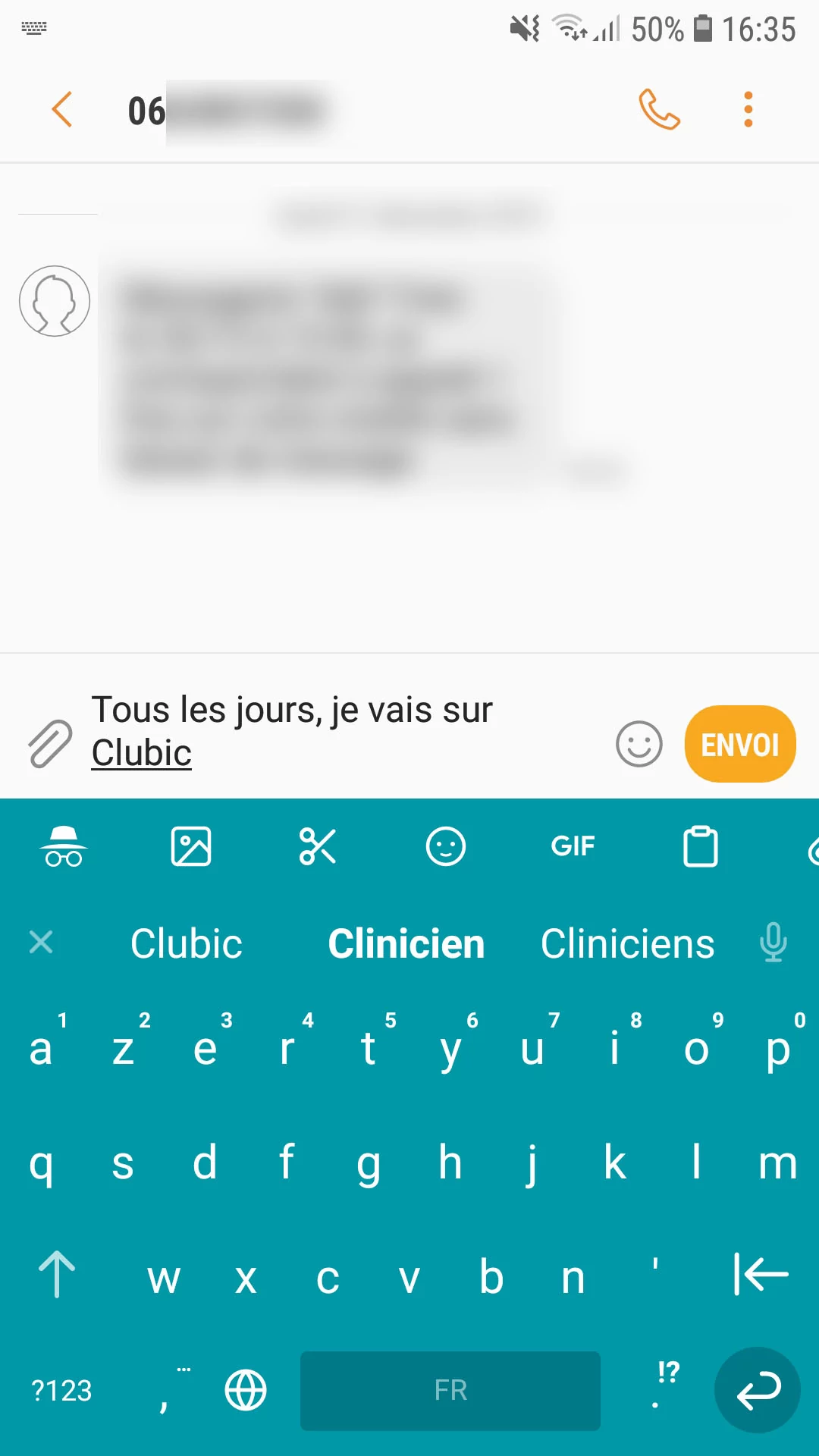819x1456 pixels.
Task: Select the suggestion "Clinicien"
Action: tap(406, 944)
